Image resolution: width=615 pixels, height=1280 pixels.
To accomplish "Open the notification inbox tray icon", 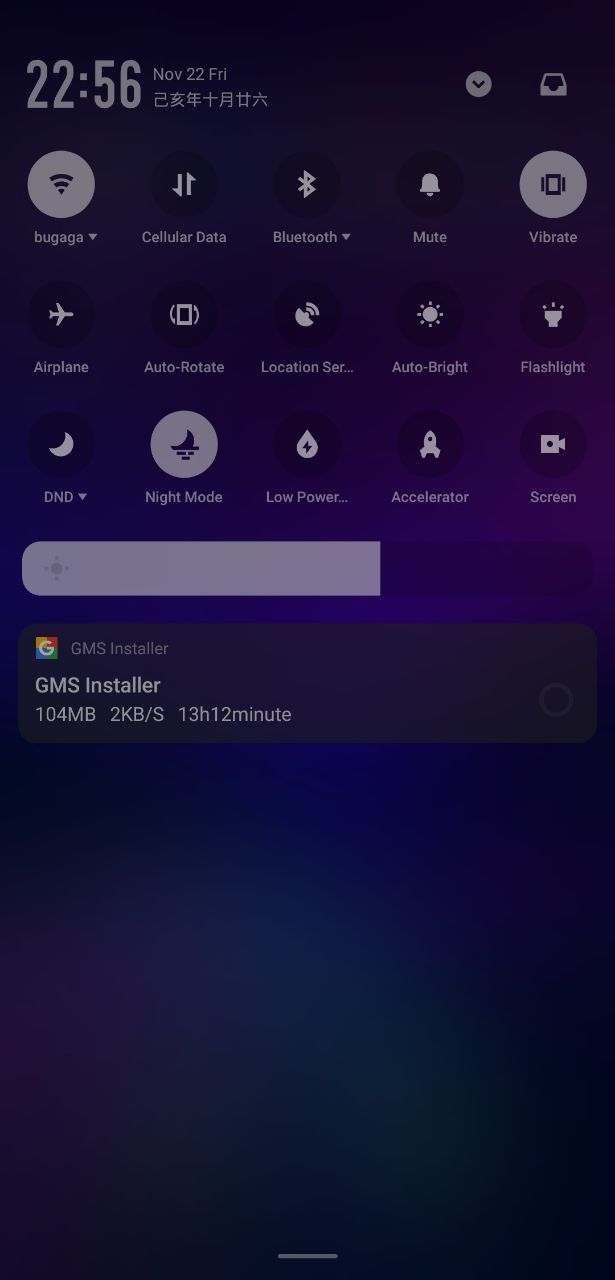I will point(553,85).
